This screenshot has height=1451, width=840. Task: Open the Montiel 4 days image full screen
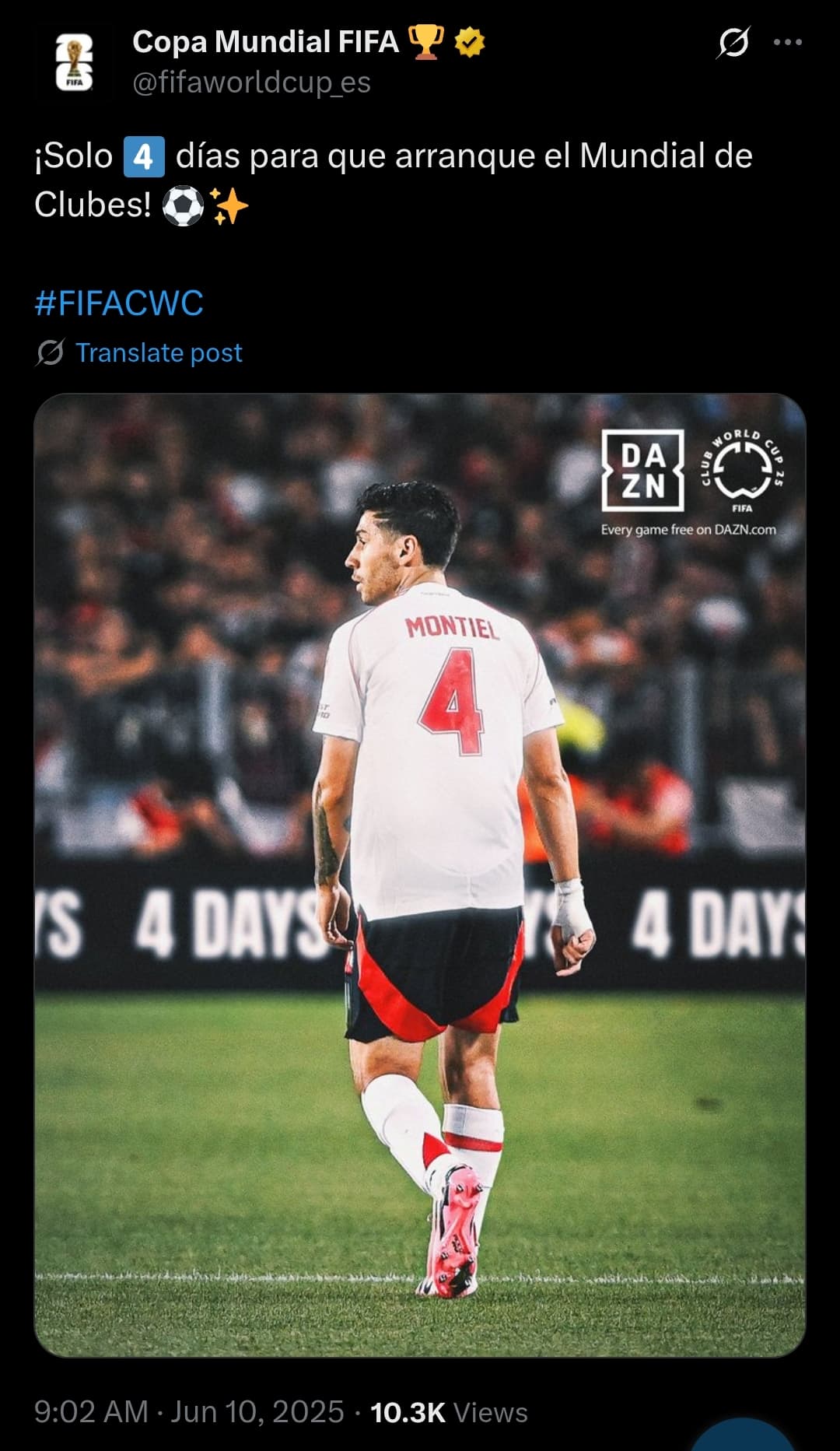pos(420,875)
